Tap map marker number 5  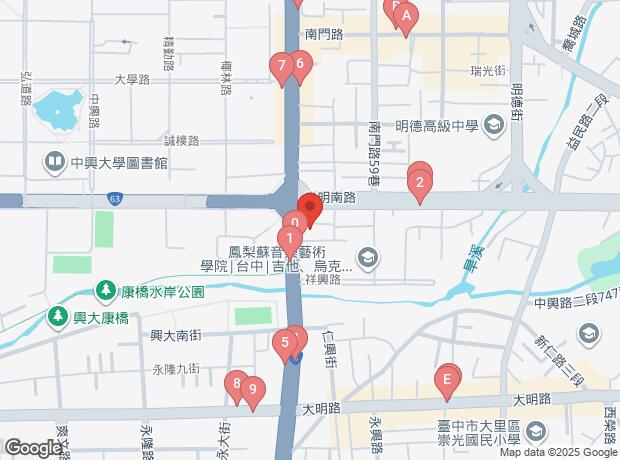click(285, 345)
